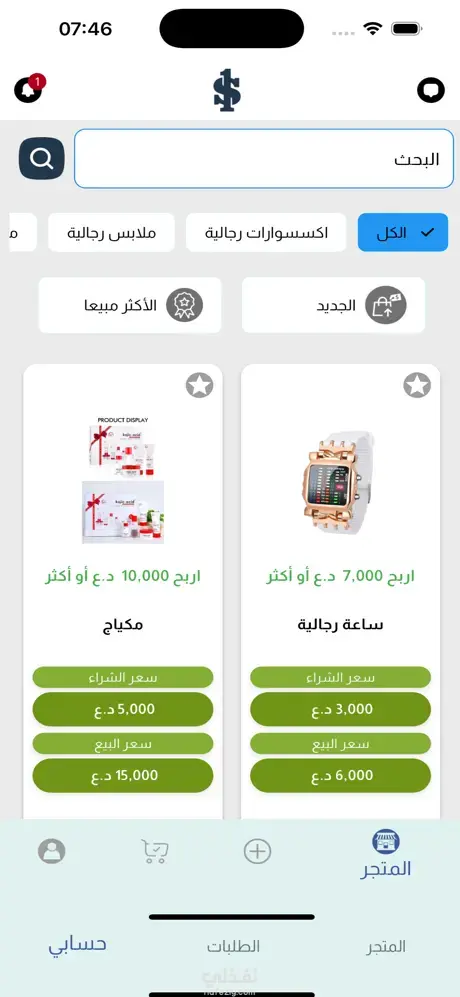Open the cart orders tab icon
The image size is (460, 997).
pos(155,851)
